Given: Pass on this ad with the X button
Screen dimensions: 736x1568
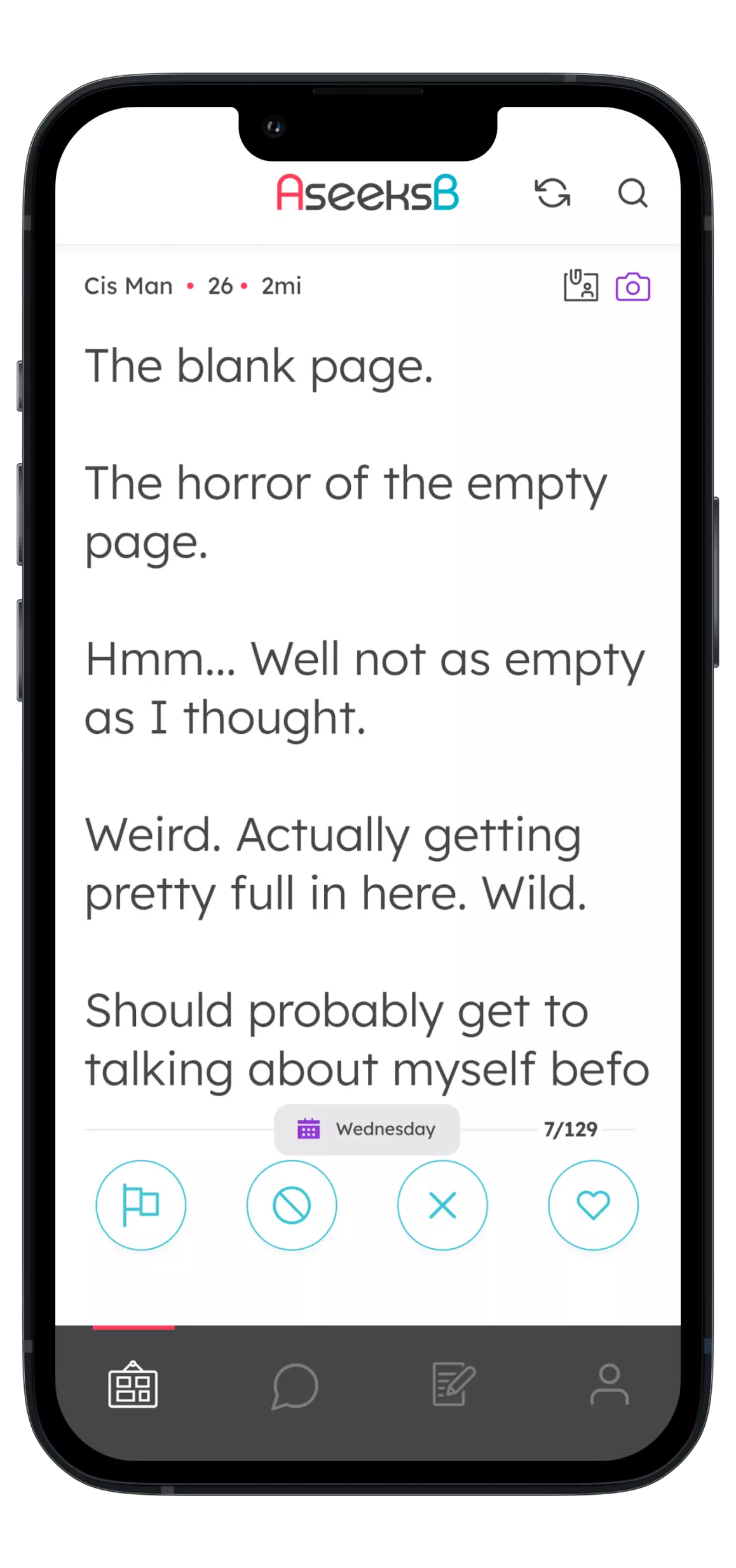Looking at the screenshot, I should [x=442, y=1205].
